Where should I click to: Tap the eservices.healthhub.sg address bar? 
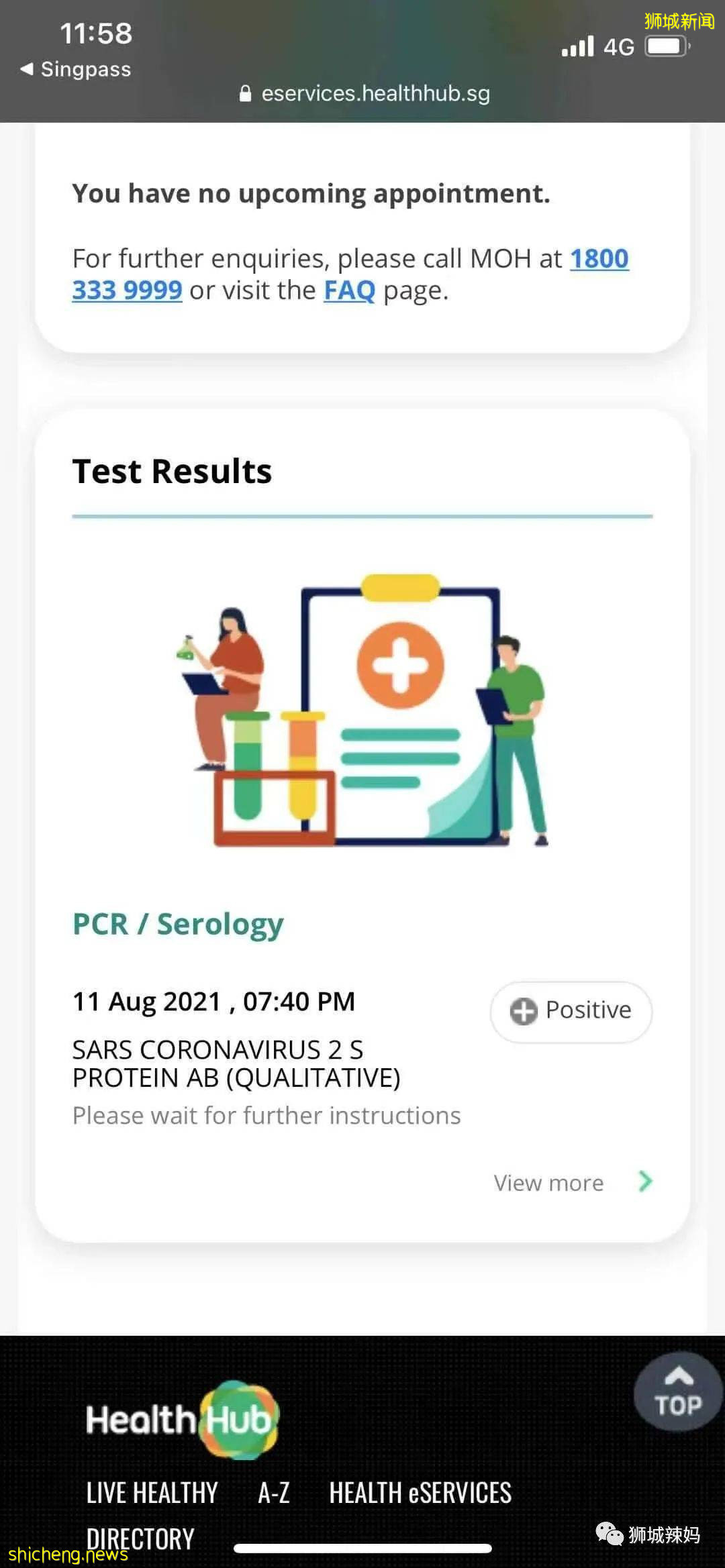click(365, 93)
